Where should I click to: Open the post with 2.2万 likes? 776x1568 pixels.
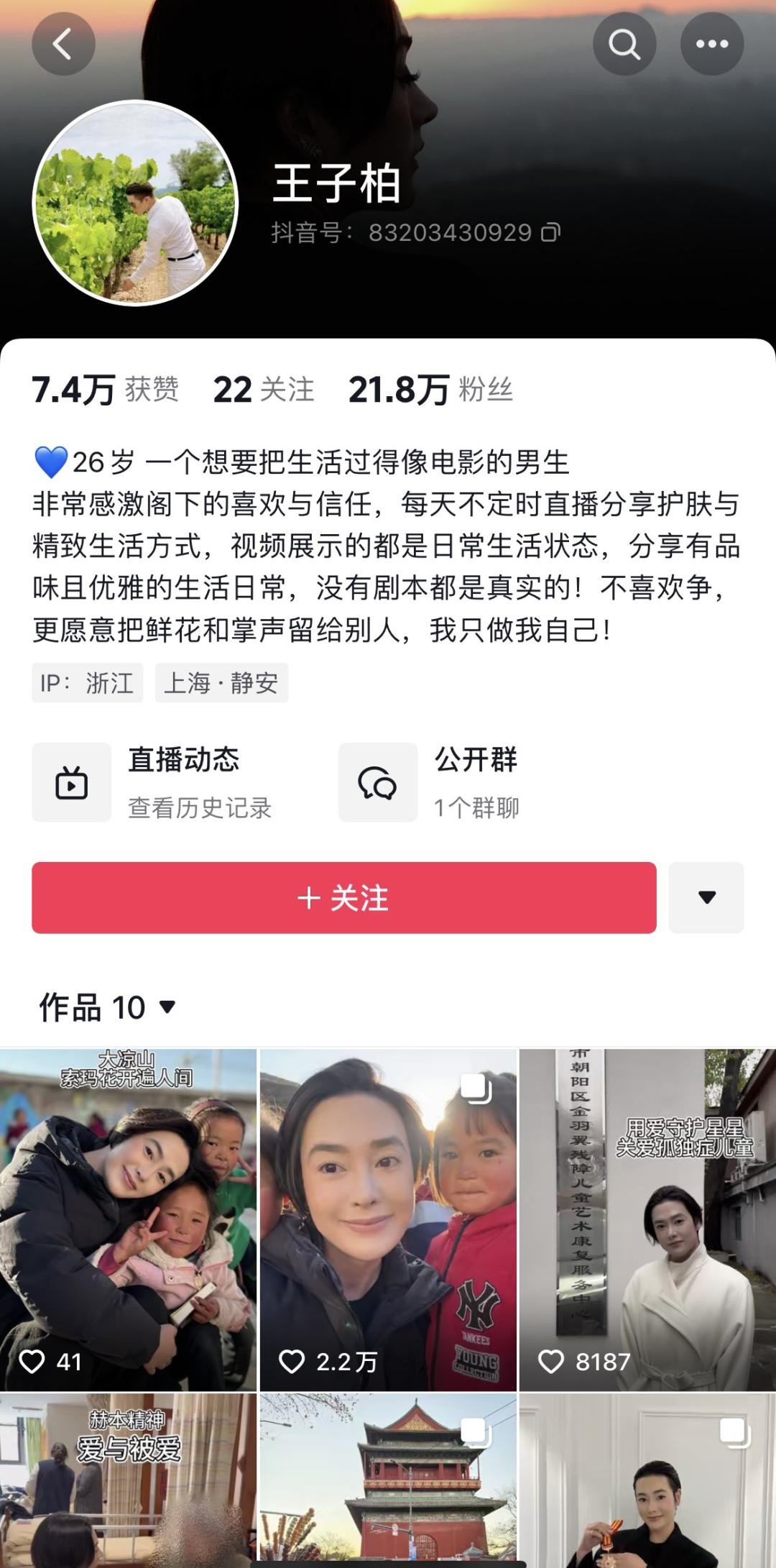388,1219
